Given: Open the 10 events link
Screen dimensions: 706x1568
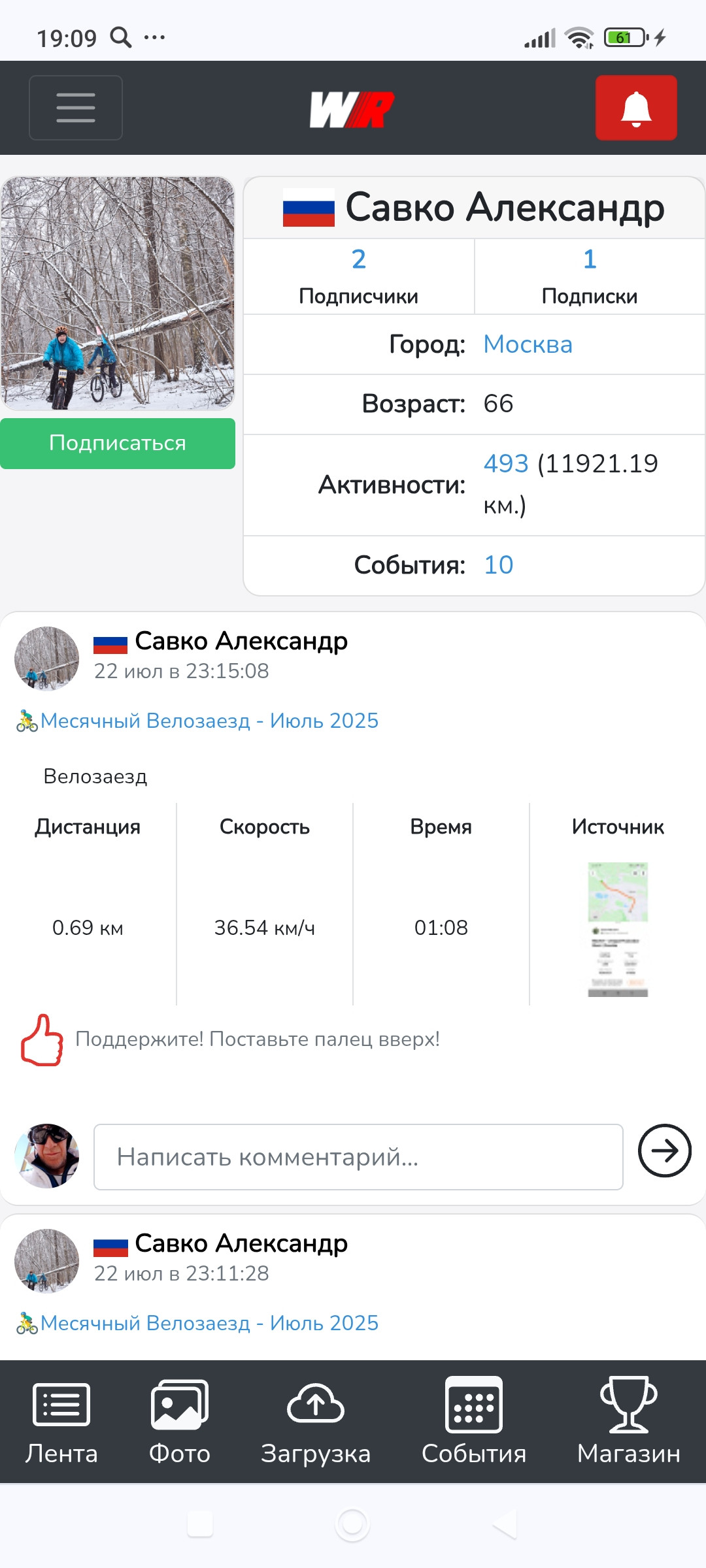Looking at the screenshot, I should coord(499,565).
